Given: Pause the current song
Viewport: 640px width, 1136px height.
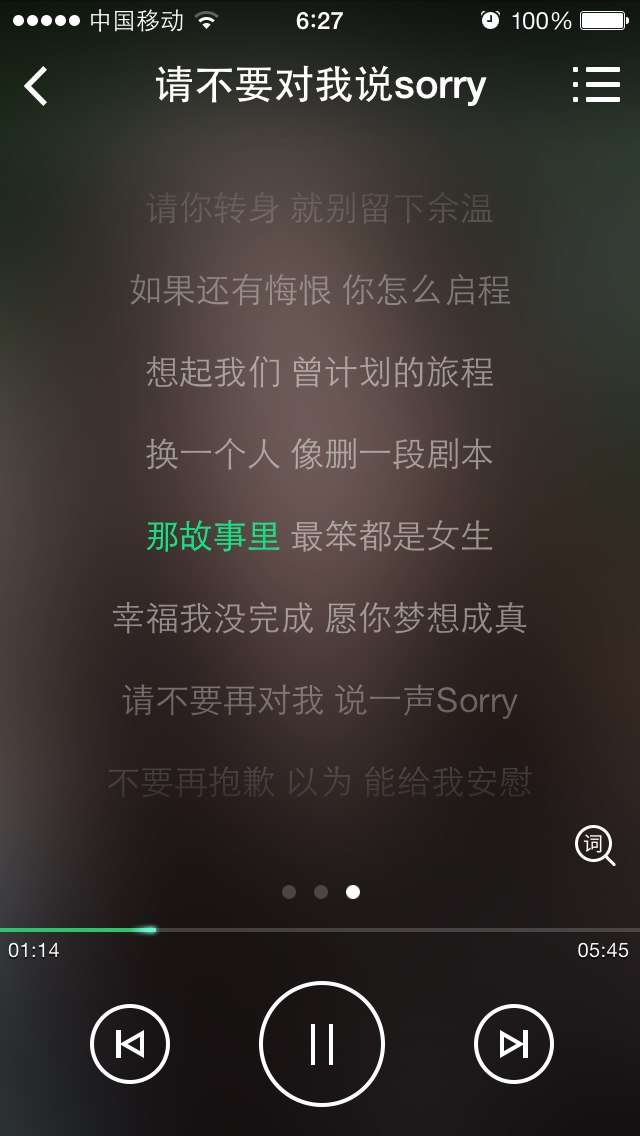Looking at the screenshot, I should point(322,1044).
